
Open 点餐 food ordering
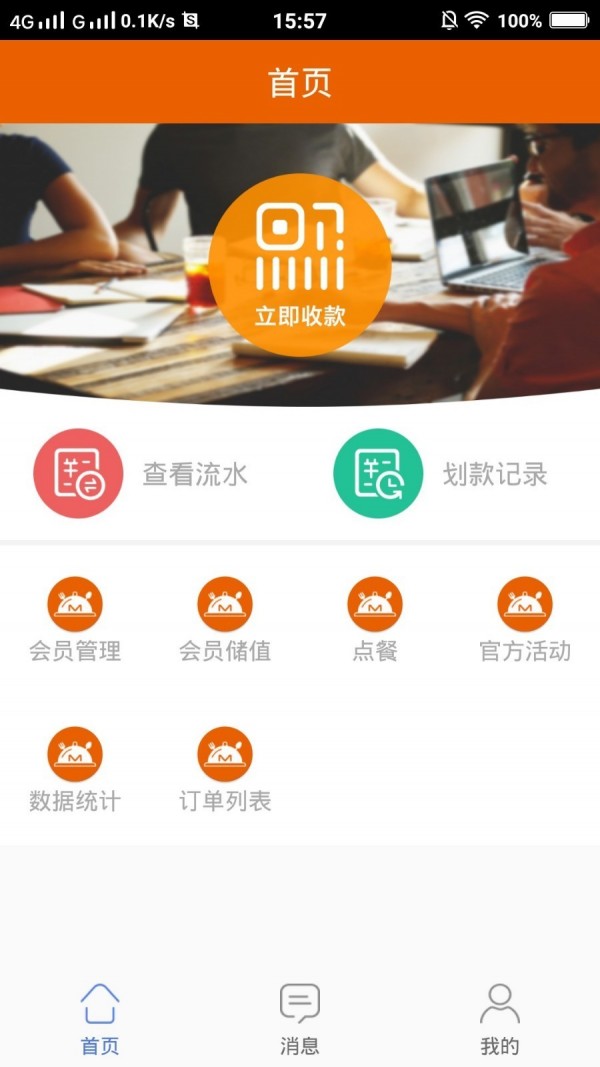coord(375,620)
